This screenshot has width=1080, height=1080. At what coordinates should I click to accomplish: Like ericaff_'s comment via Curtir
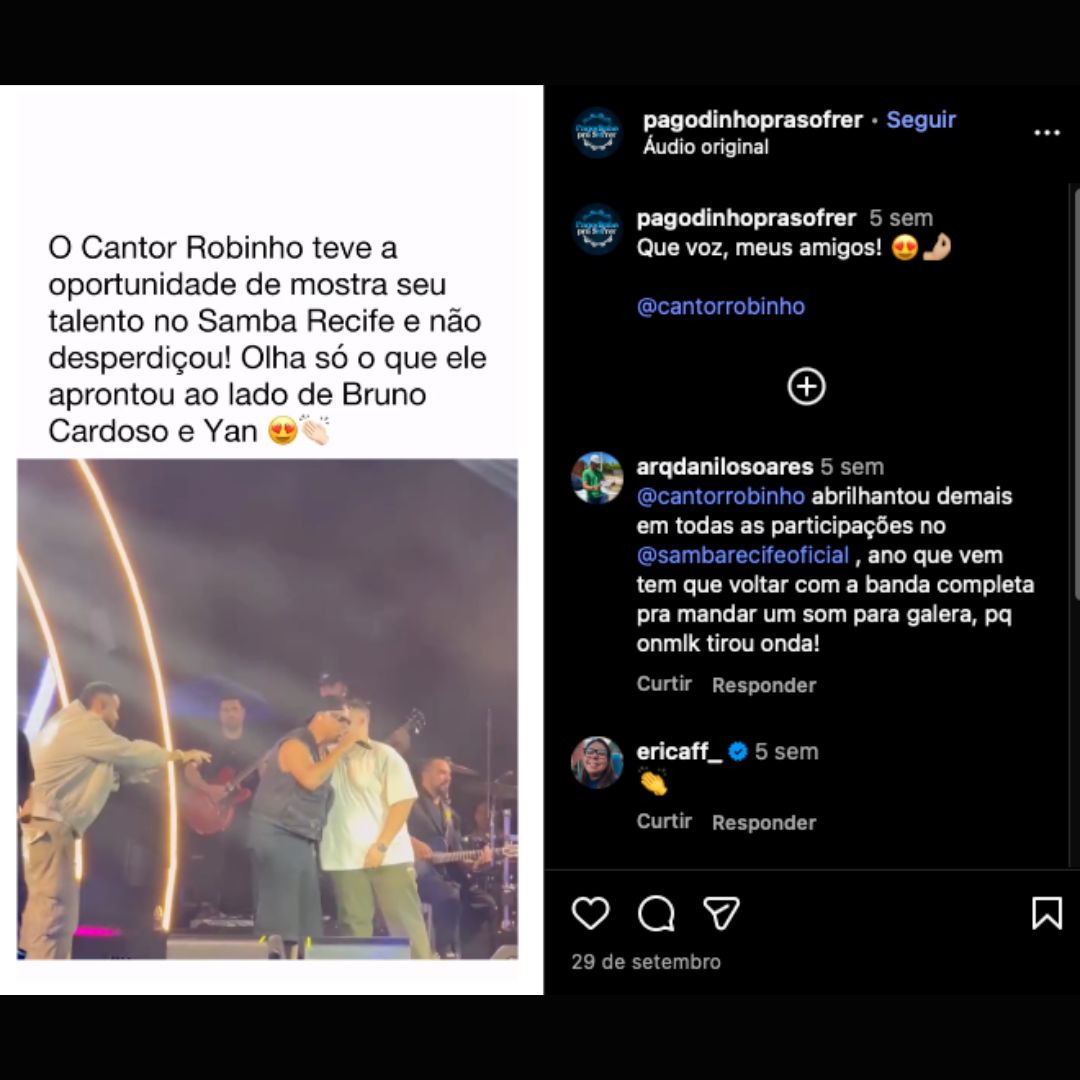tap(664, 821)
